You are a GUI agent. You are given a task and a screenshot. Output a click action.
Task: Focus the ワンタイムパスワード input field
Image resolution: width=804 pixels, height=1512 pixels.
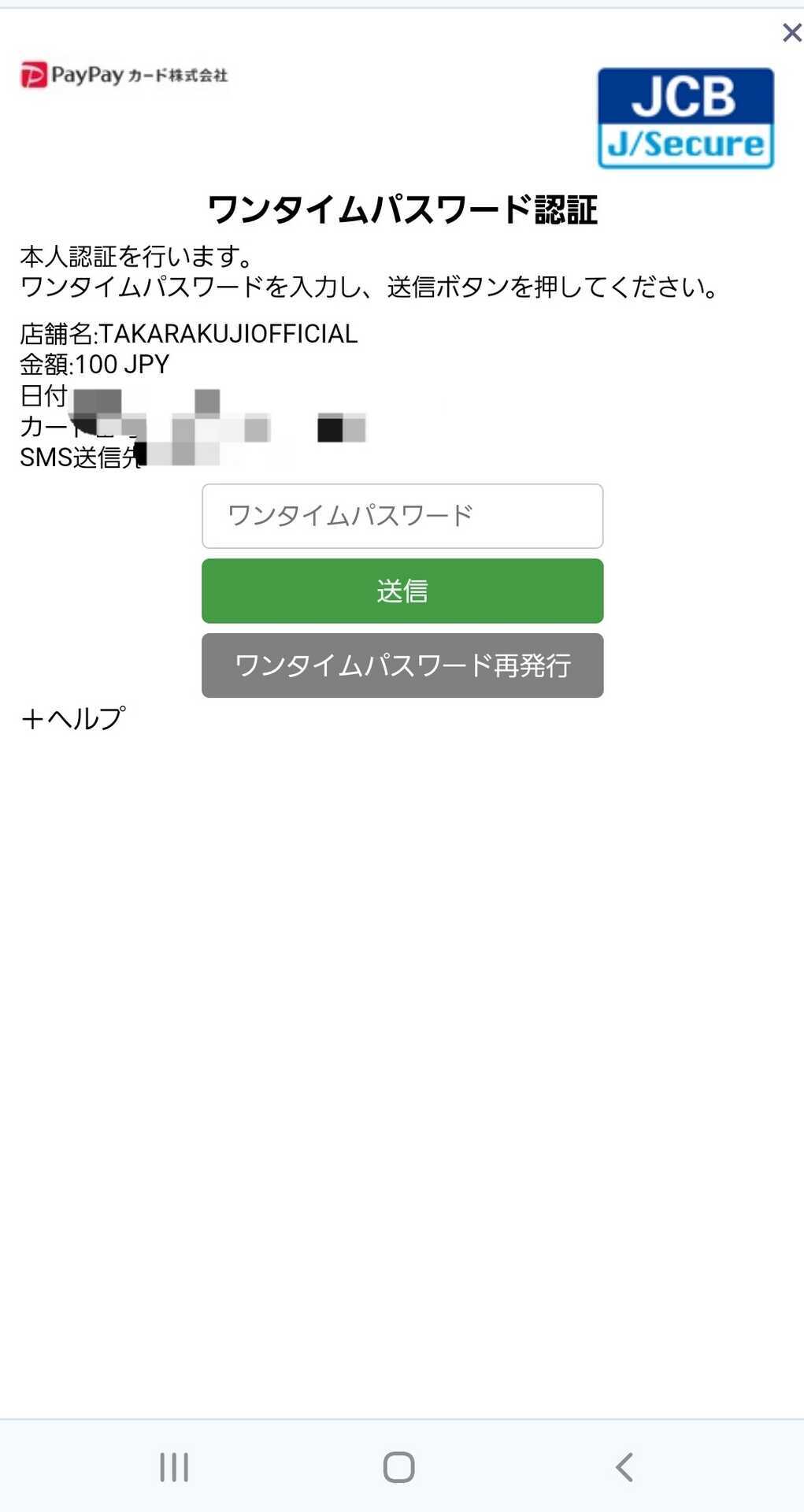coord(402,516)
